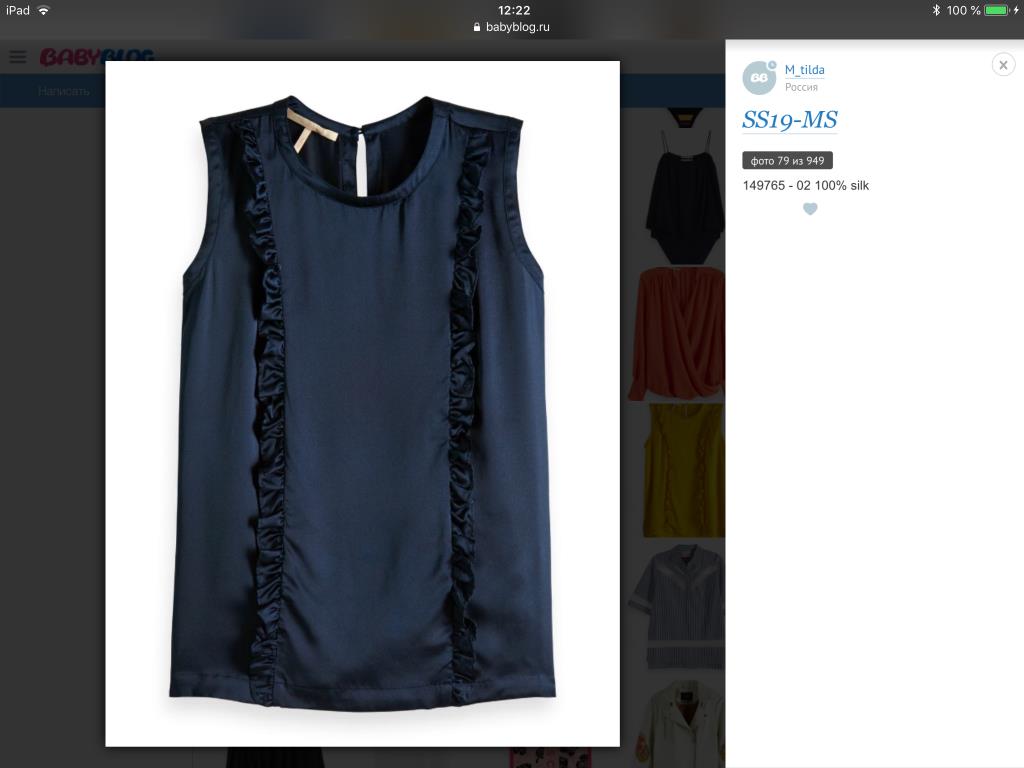Open the hamburger drawer menu
This screenshot has height=768, width=1024.
pos(17,57)
